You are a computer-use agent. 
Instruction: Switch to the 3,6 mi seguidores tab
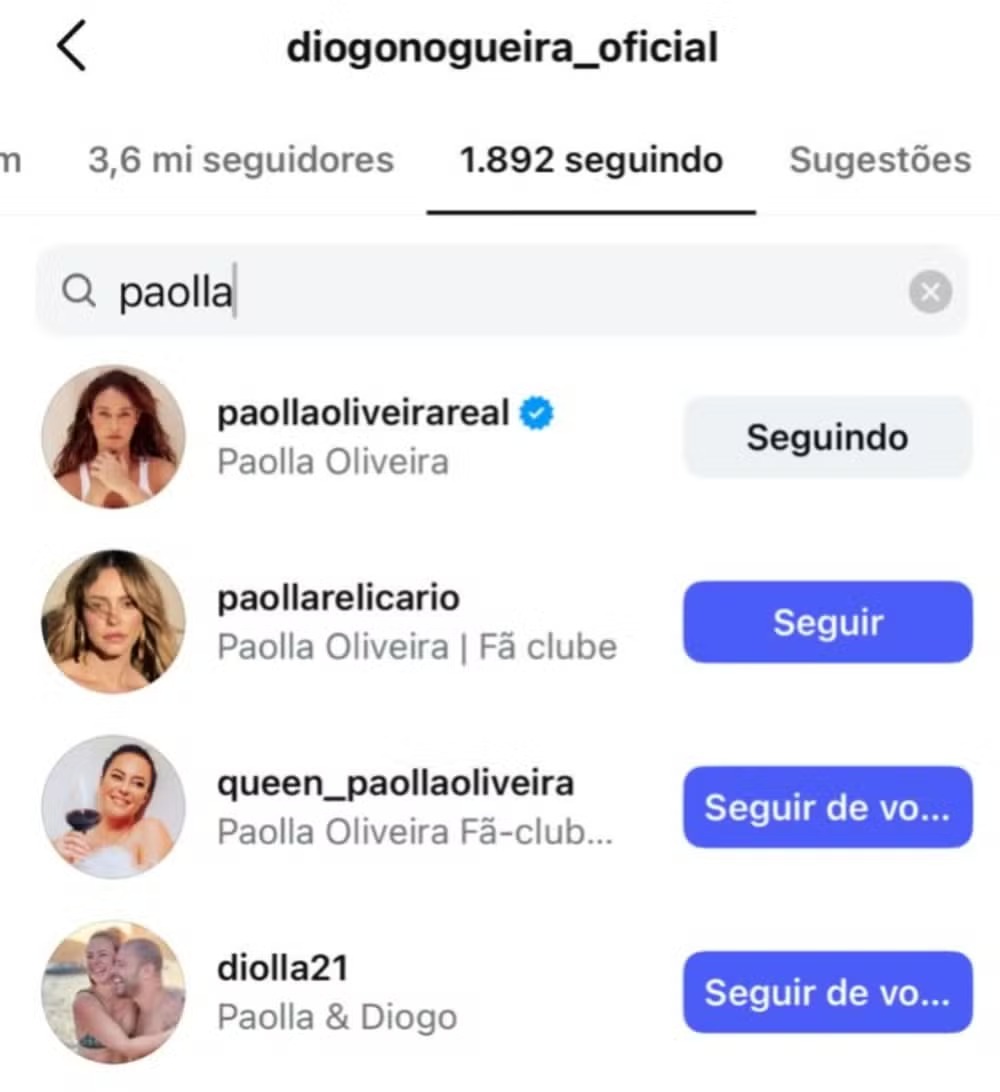[240, 160]
